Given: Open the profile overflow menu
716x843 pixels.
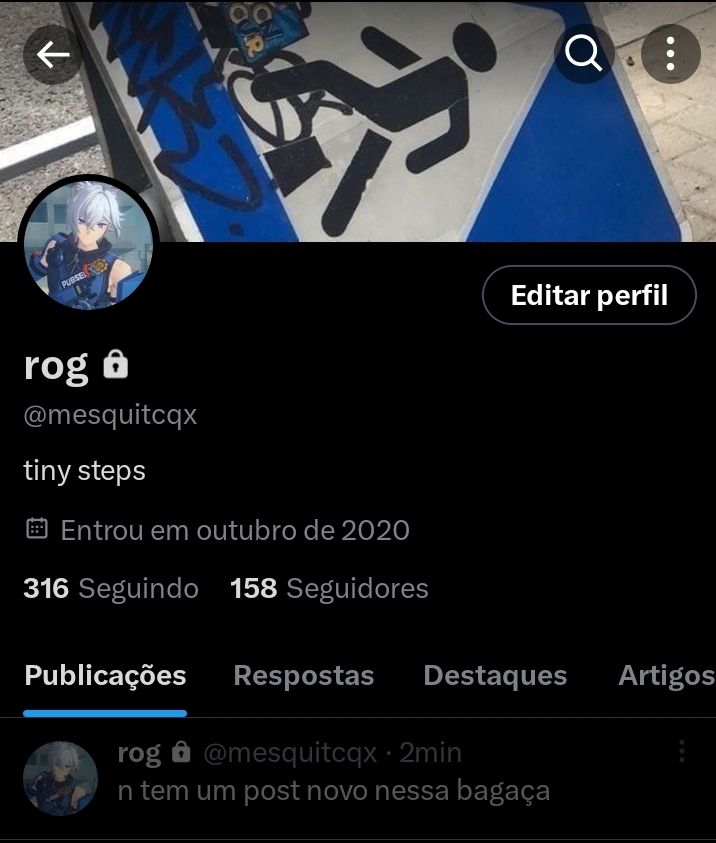Looking at the screenshot, I should (x=670, y=54).
